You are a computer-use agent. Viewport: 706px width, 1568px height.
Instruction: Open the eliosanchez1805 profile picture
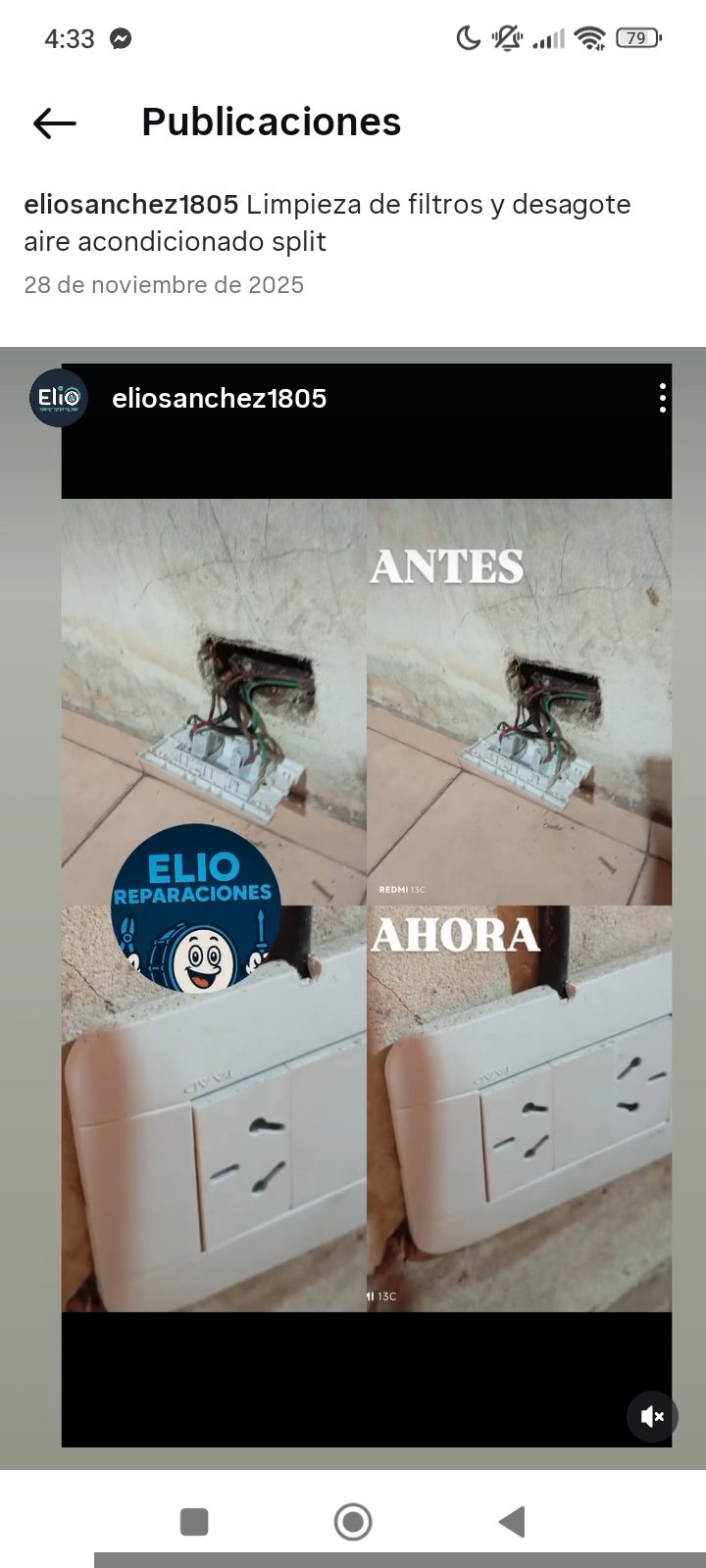tap(59, 398)
